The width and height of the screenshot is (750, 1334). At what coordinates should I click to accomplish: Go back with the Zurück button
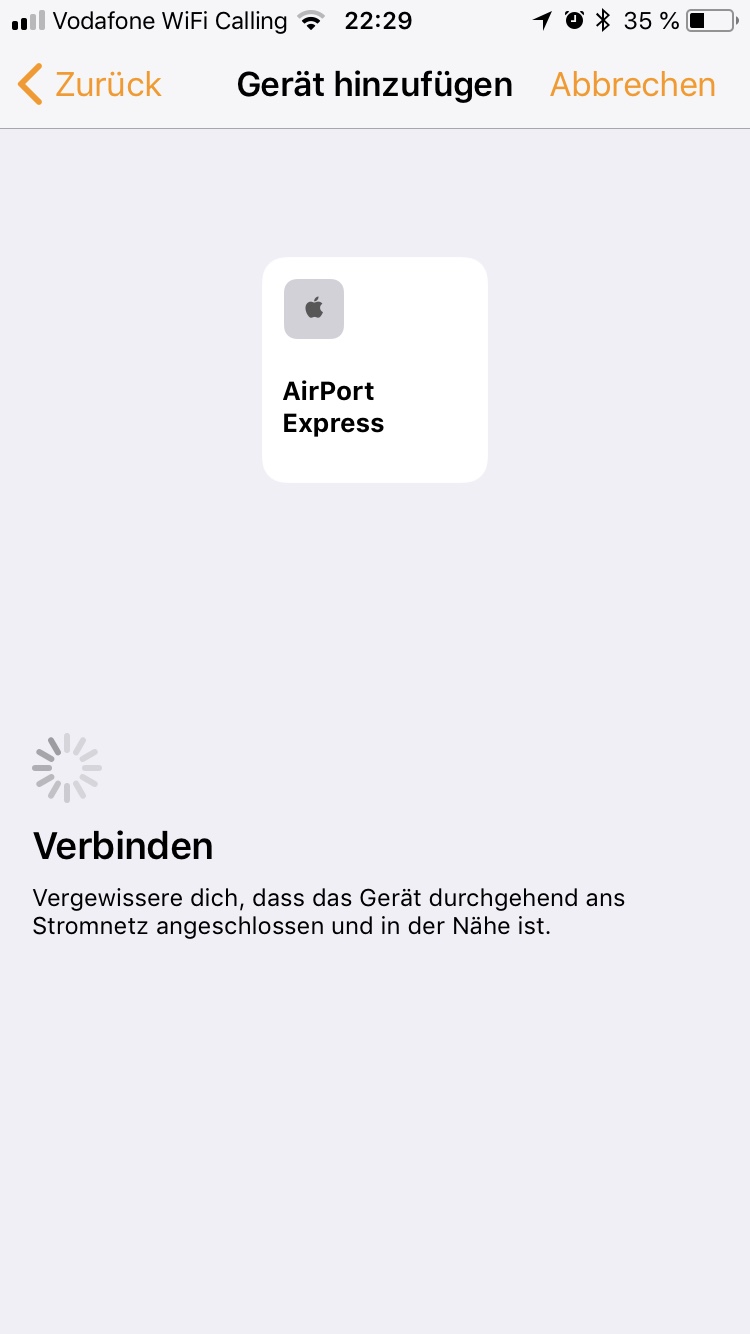[90, 85]
